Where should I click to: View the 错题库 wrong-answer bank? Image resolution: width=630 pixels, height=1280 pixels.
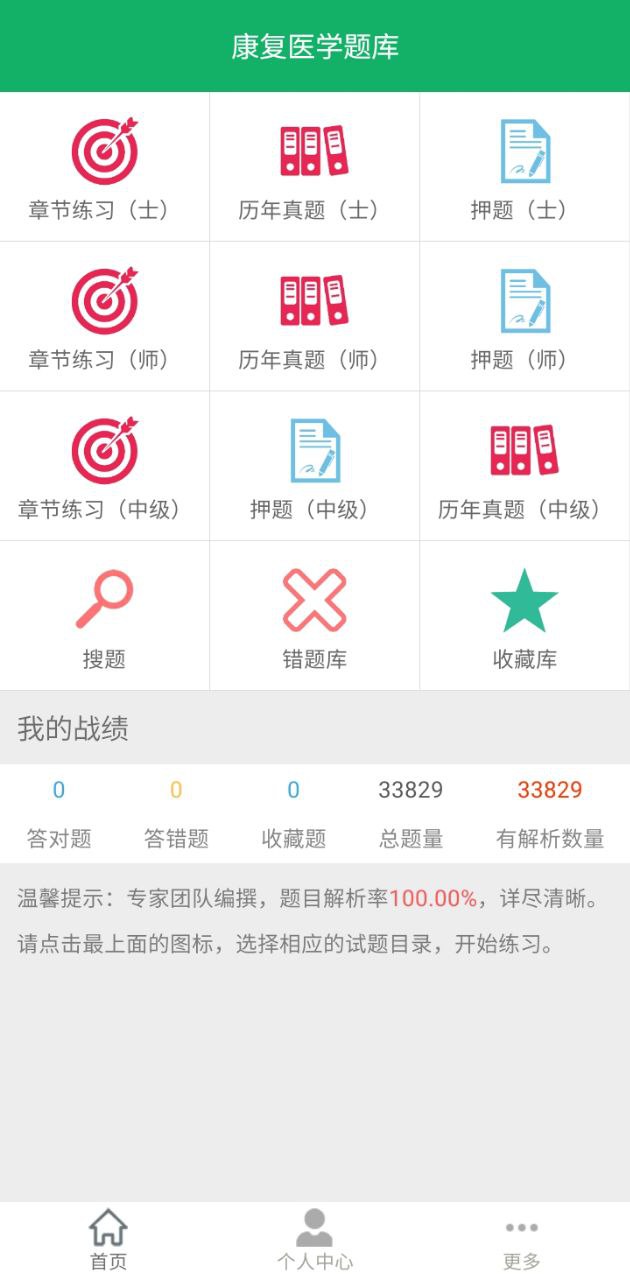coord(314,616)
